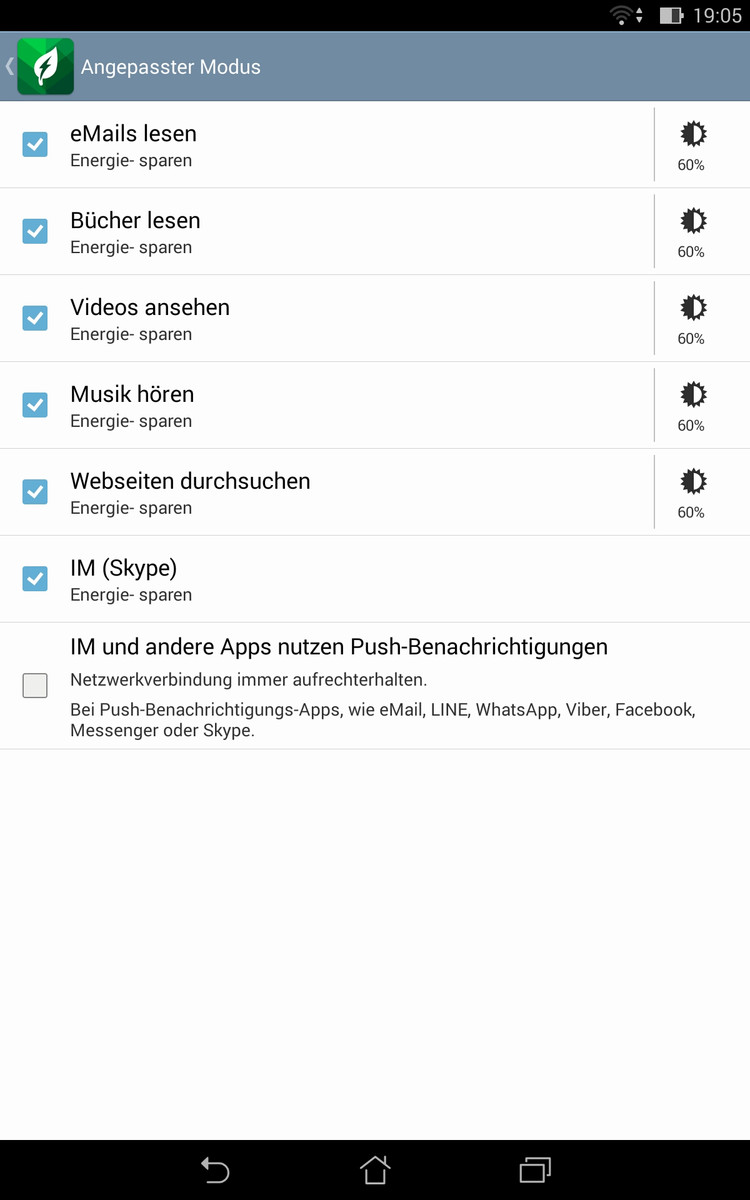Screen dimensions: 750x1200
Task: Tap the system home button
Action: (375, 1169)
